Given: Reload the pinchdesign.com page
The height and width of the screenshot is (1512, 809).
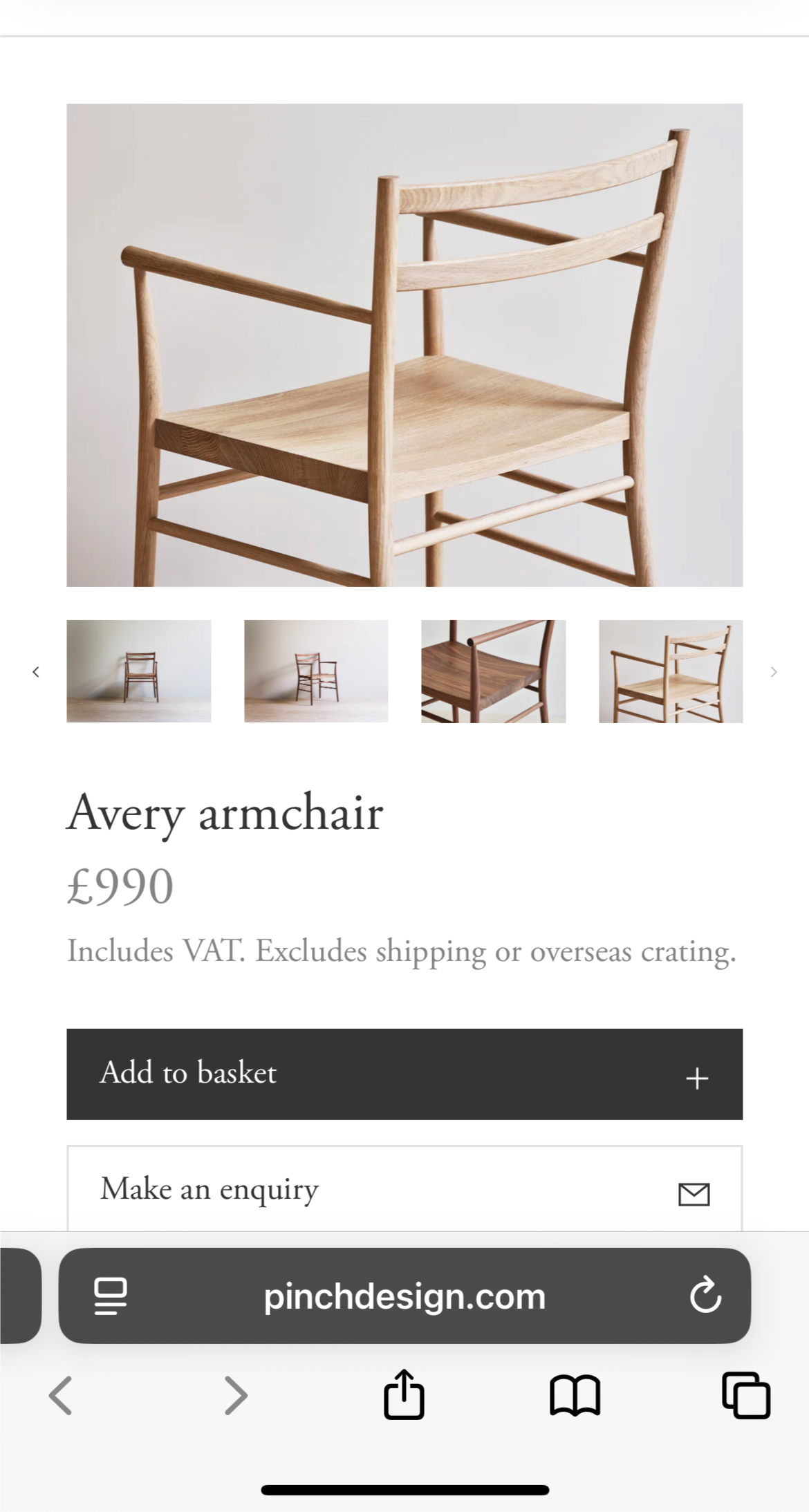Looking at the screenshot, I should point(705,1296).
